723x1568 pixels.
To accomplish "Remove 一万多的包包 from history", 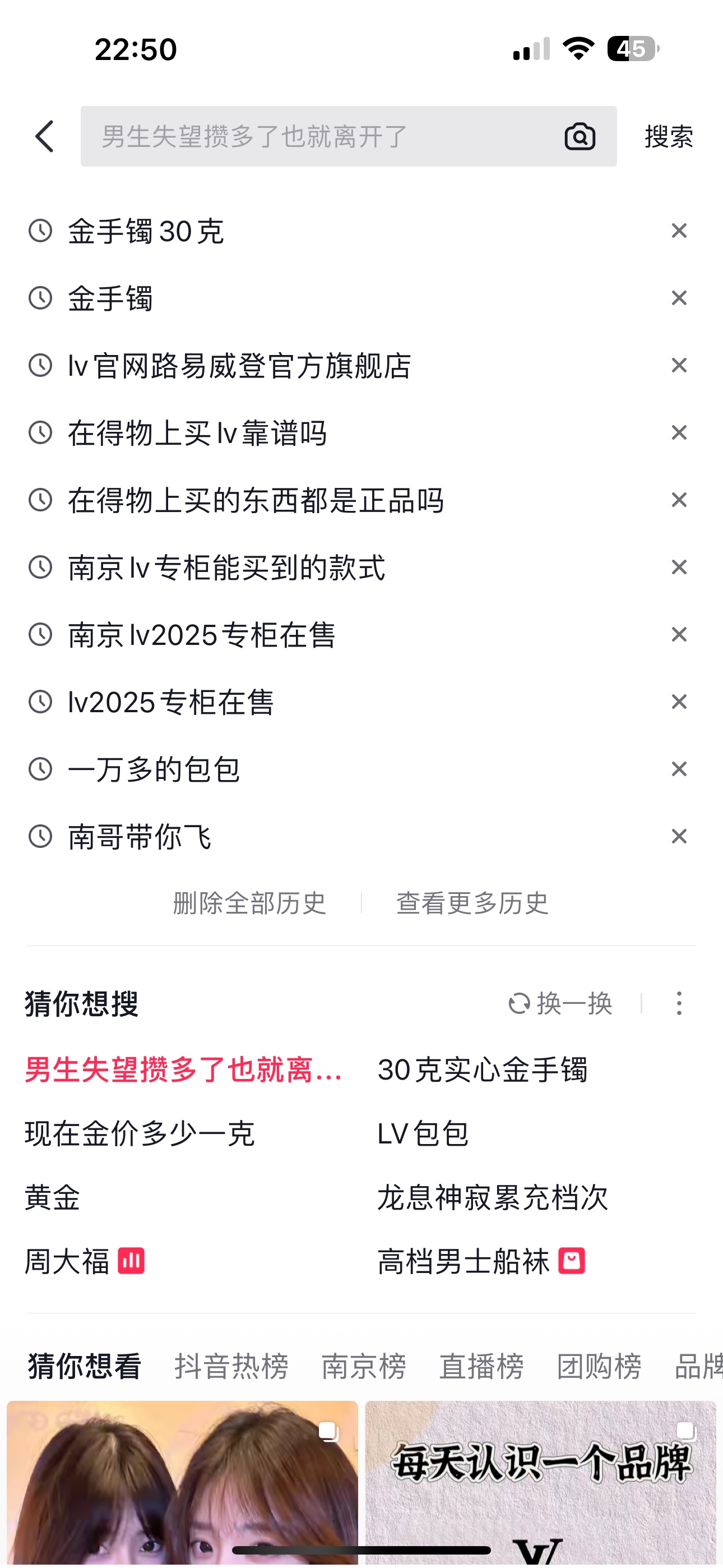I will coord(679,769).
